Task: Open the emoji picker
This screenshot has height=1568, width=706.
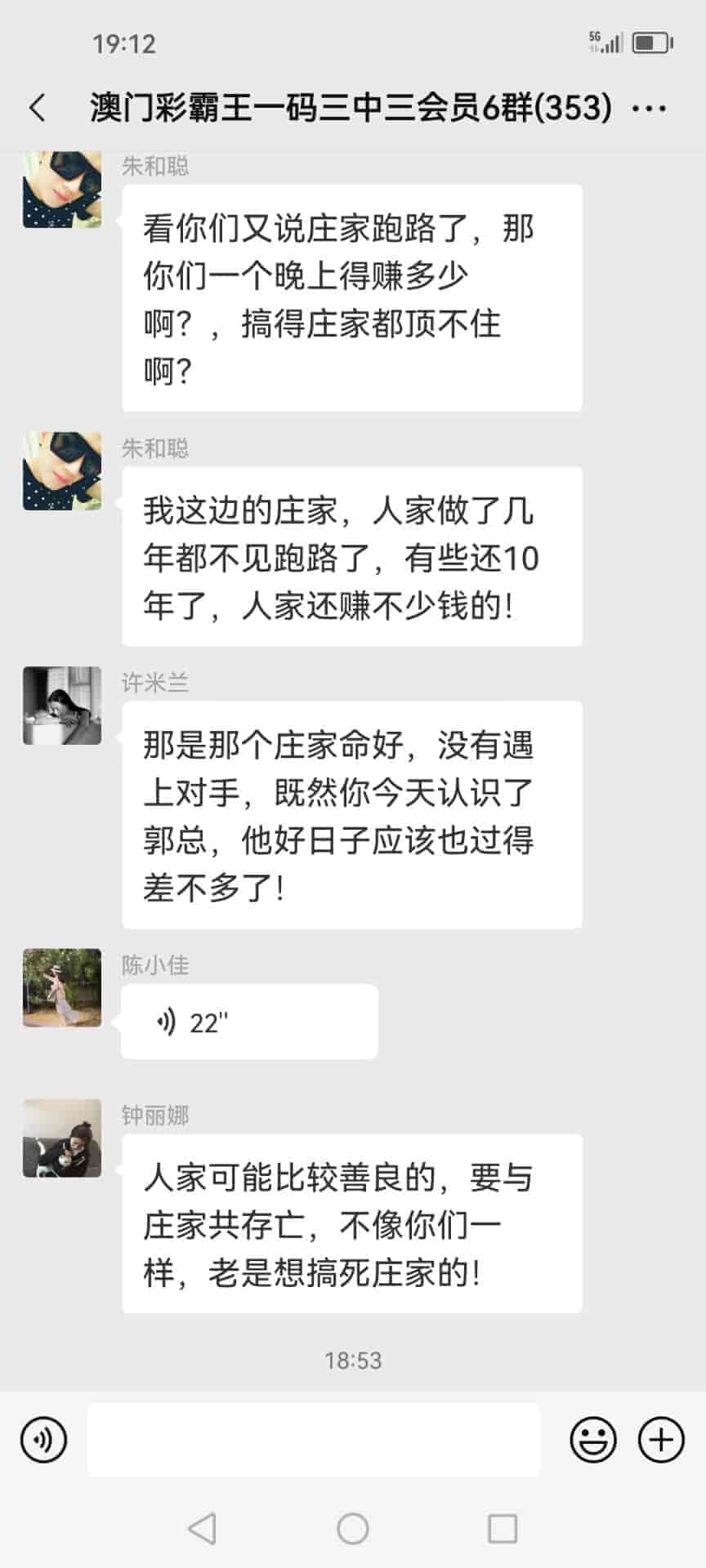Action: [x=592, y=1440]
